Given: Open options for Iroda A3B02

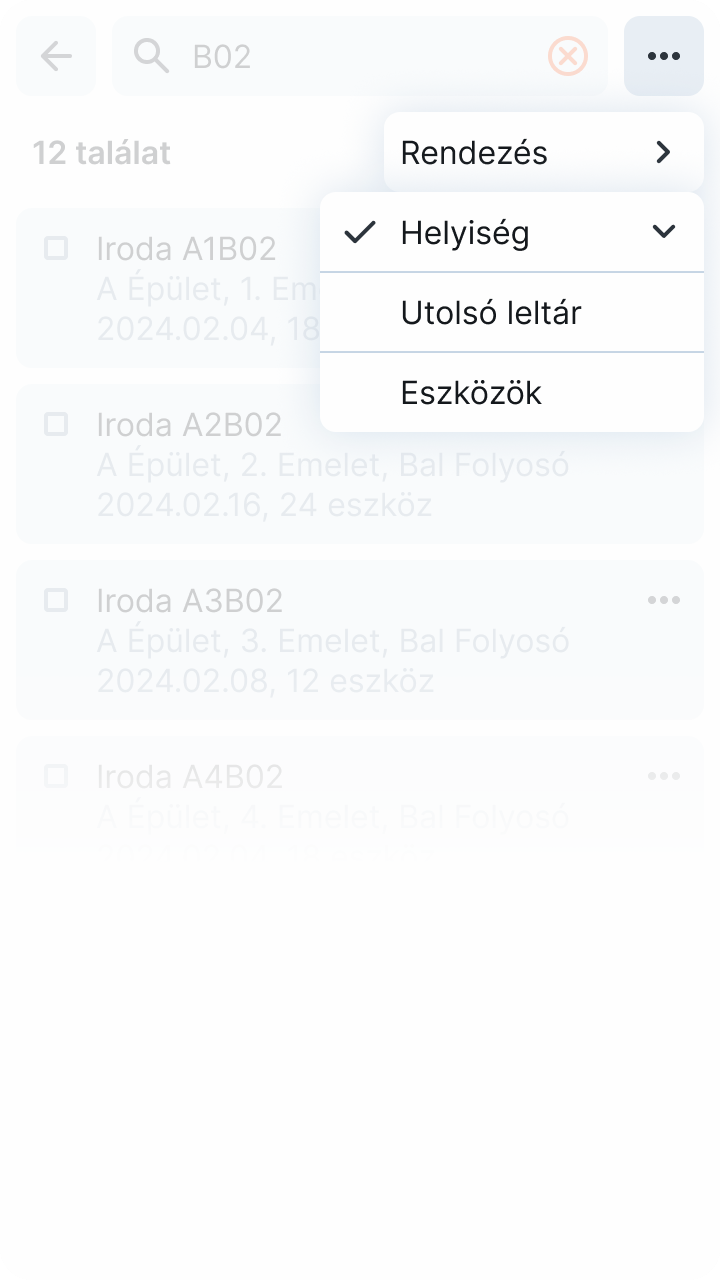Looking at the screenshot, I should coord(664,600).
